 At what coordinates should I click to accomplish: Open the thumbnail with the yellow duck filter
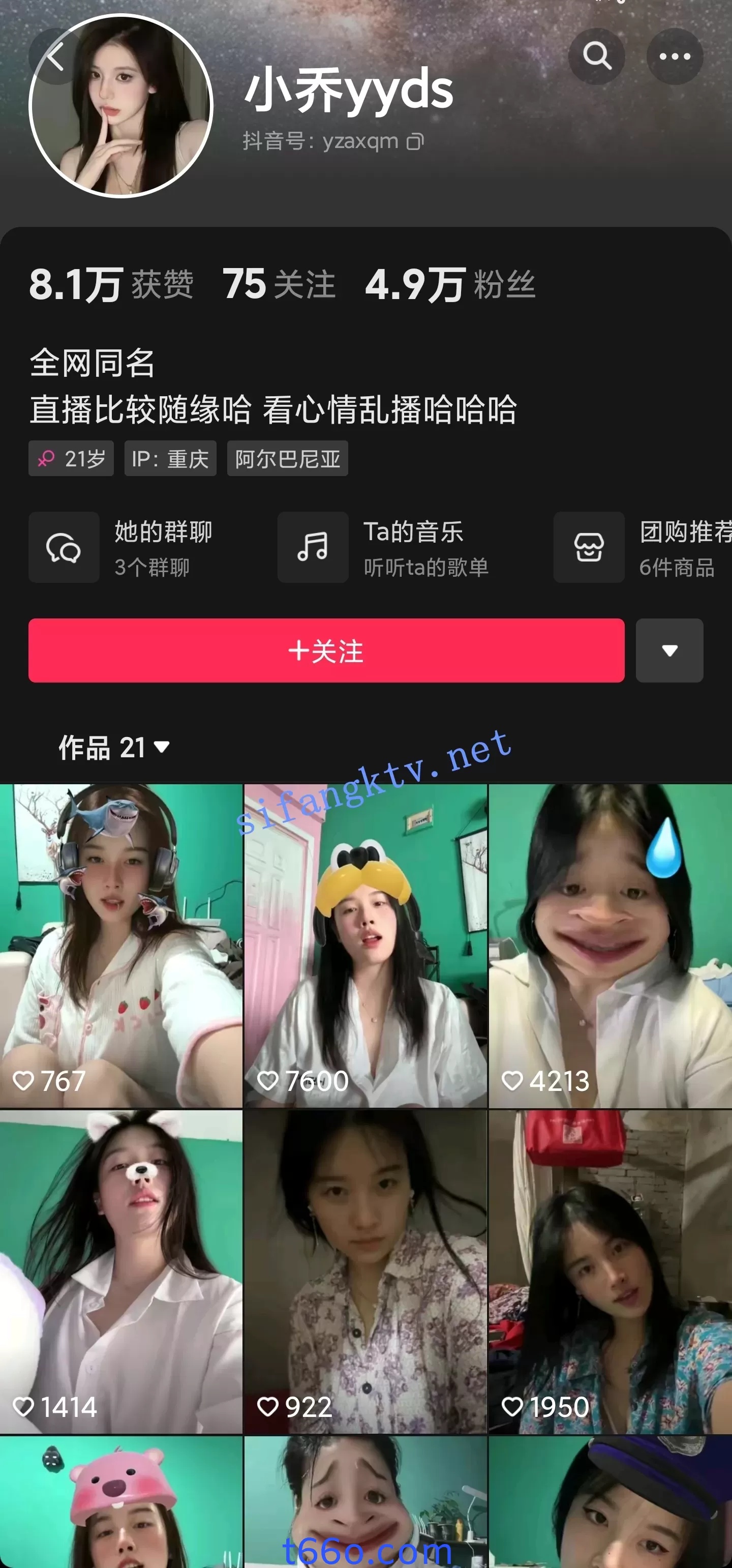(x=365, y=937)
